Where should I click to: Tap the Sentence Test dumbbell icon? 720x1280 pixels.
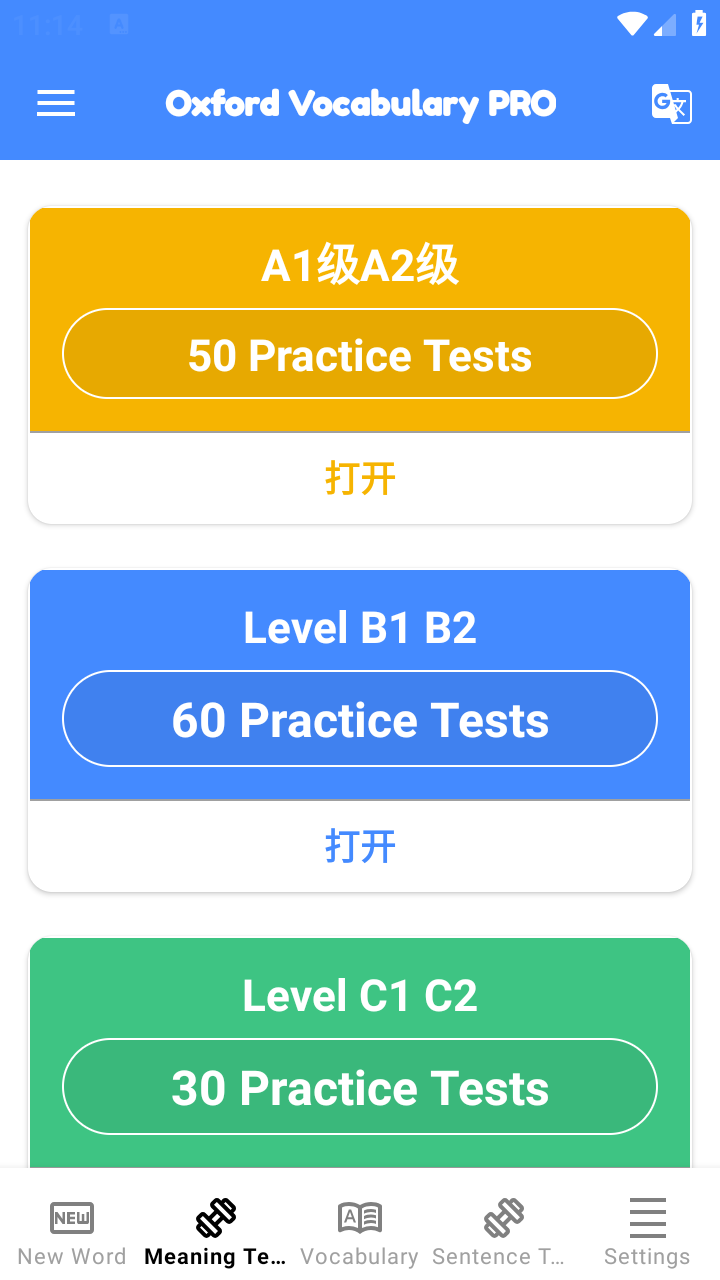[x=503, y=1215]
